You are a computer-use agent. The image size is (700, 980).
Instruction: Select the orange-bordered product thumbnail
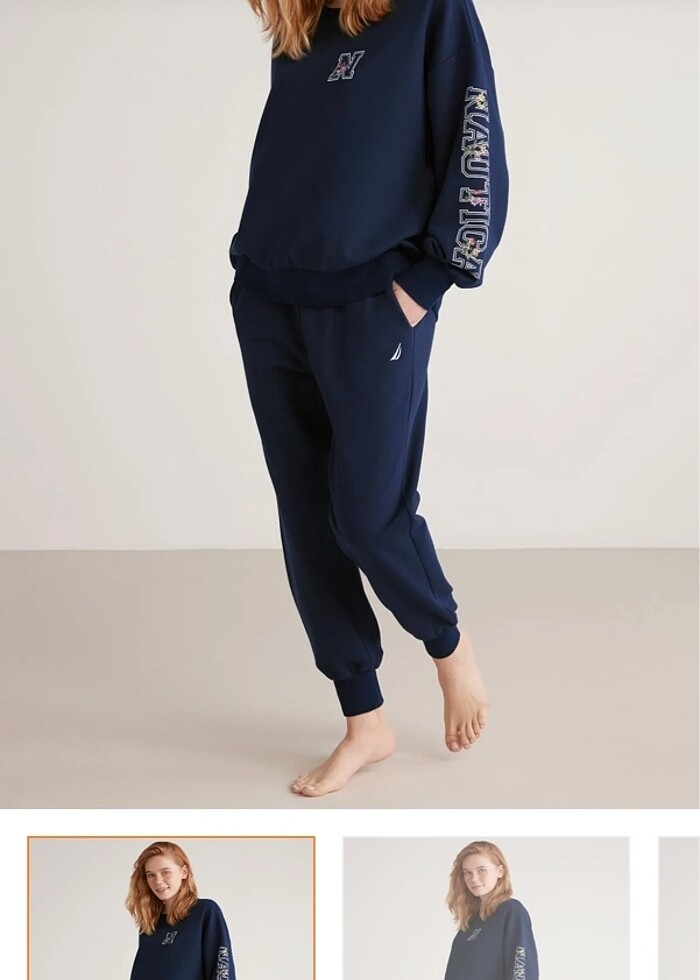pos(171,908)
